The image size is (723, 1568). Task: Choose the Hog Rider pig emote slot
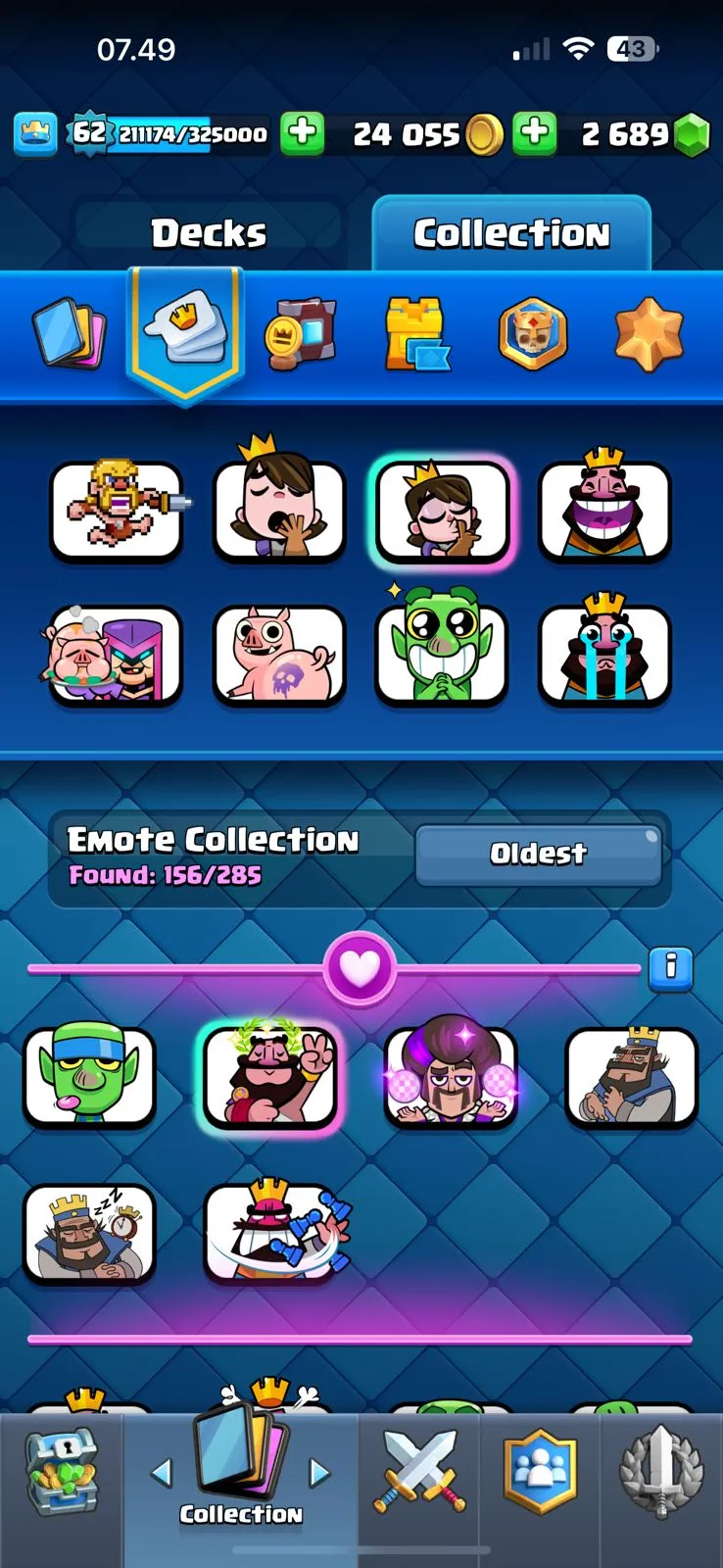pos(279,655)
